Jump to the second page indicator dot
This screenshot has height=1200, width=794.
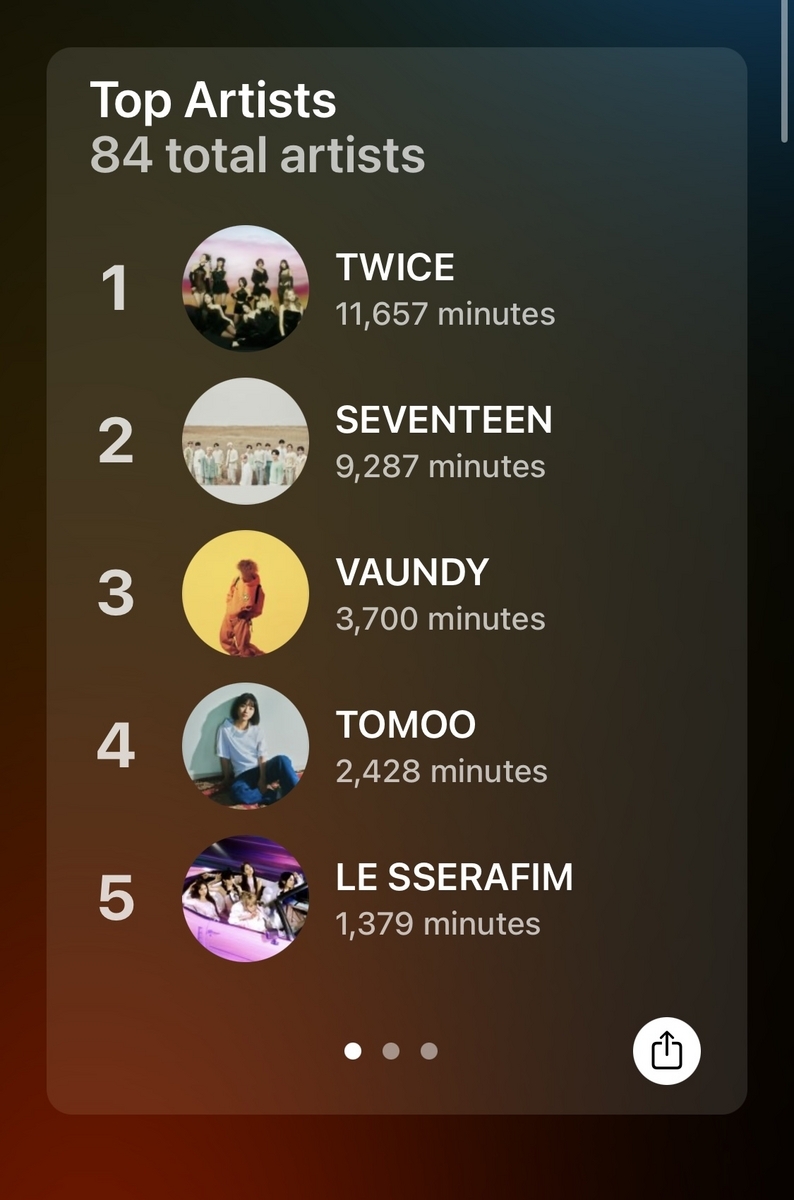(391, 1051)
